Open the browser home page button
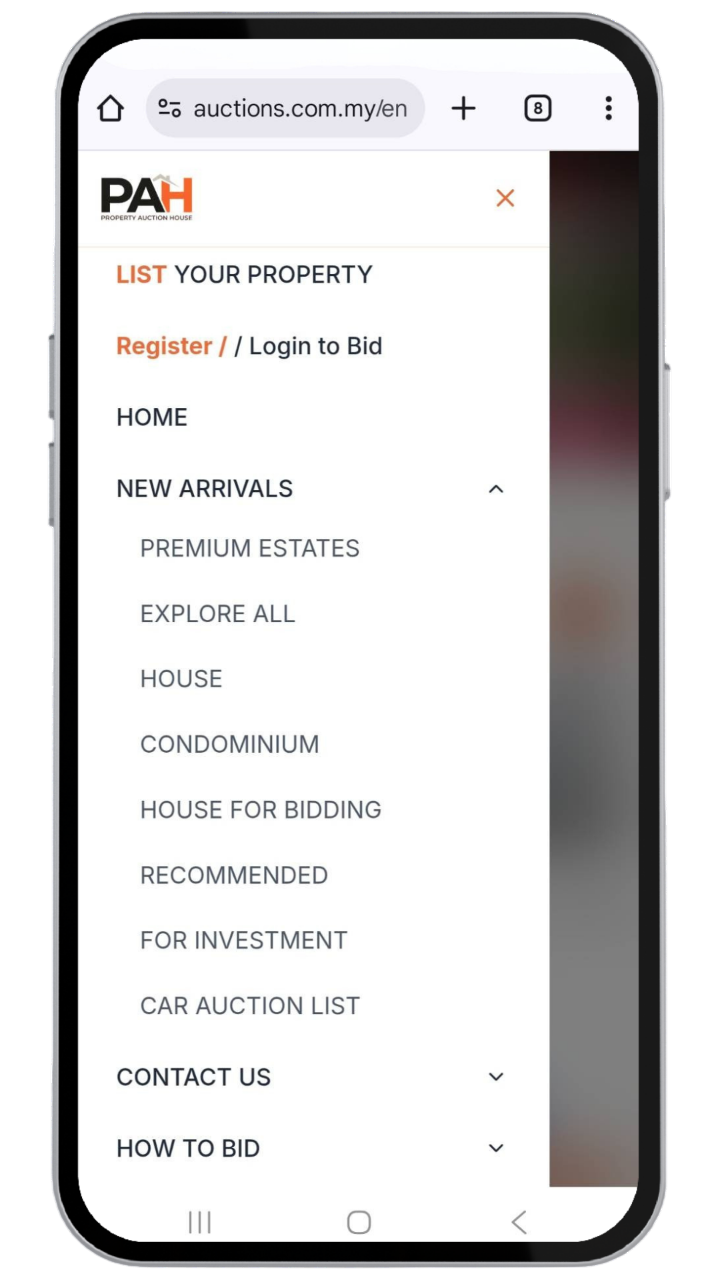 point(111,109)
